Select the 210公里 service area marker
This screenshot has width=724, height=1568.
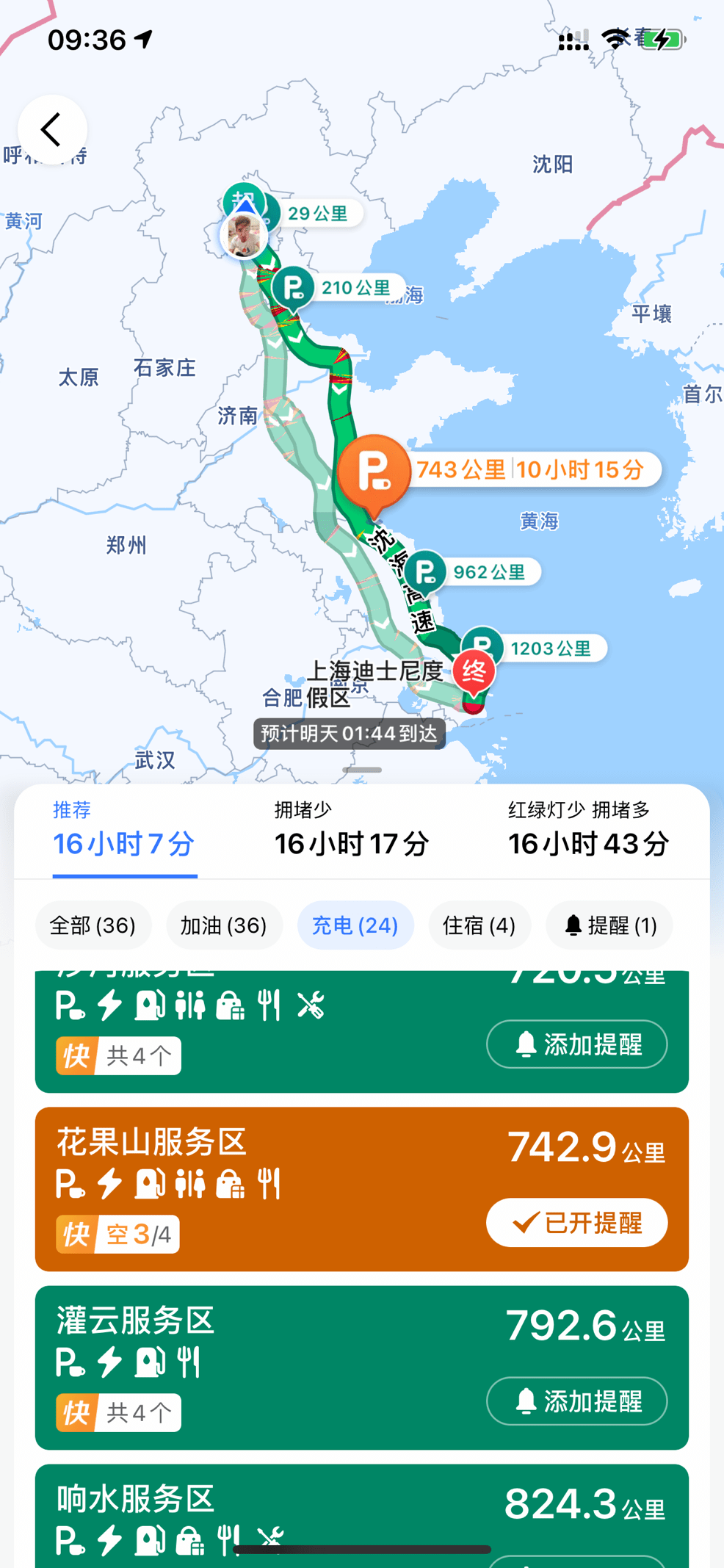click(293, 288)
